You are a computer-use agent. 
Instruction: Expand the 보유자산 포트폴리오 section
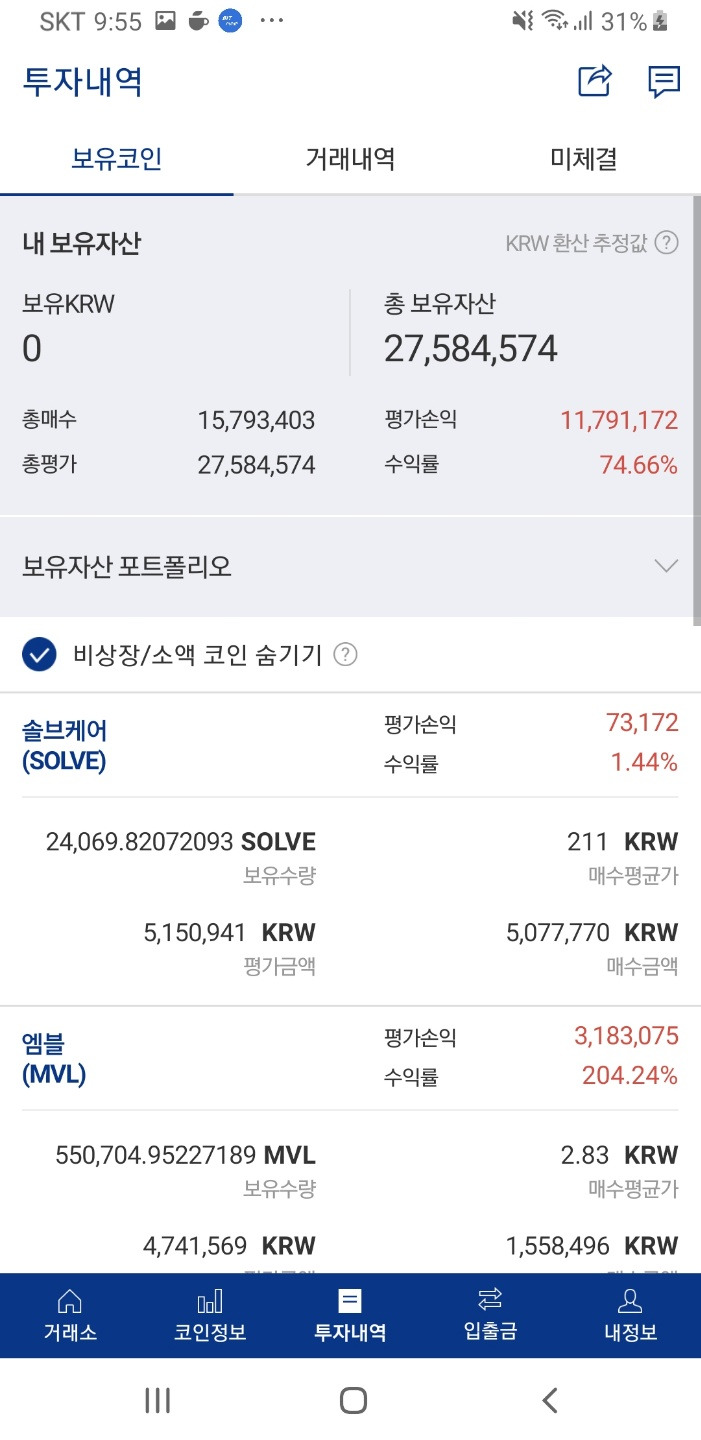tap(350, 567)
